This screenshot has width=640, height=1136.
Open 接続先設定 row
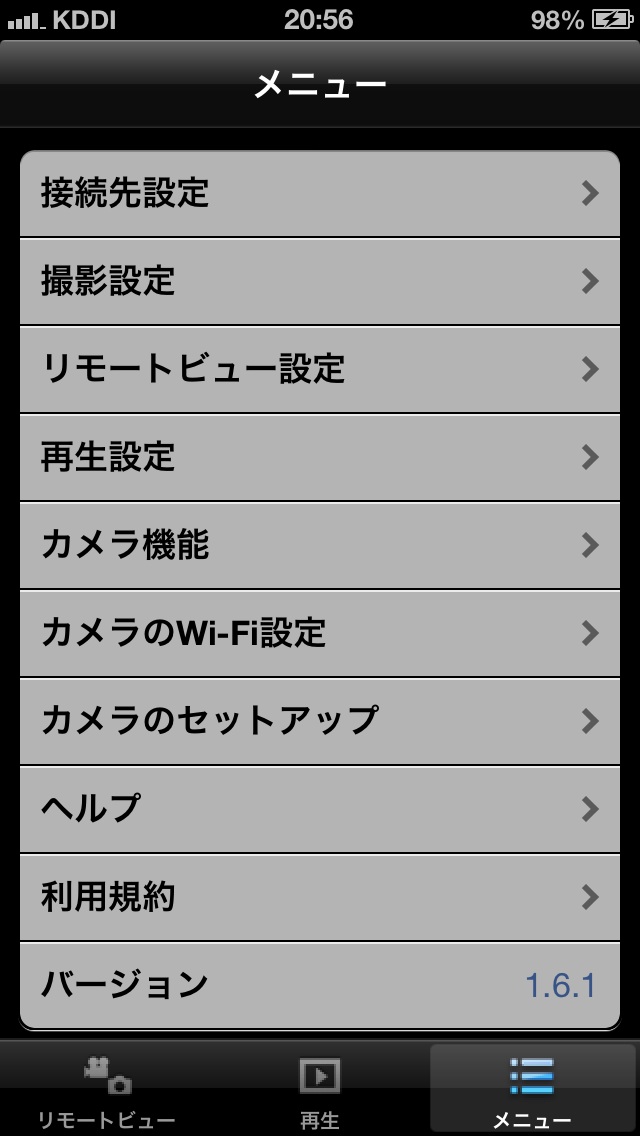320,193
